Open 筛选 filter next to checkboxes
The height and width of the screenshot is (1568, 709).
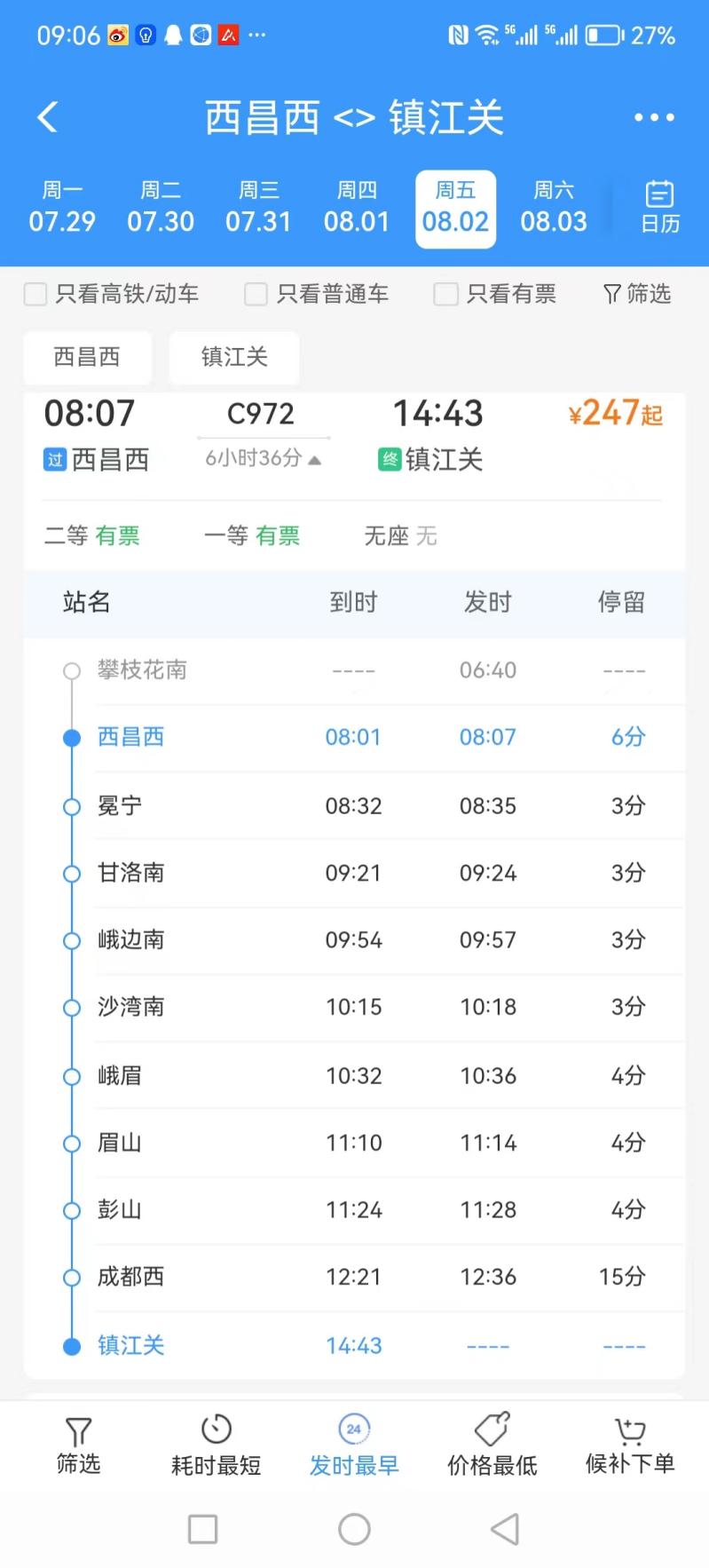(637, 294)
